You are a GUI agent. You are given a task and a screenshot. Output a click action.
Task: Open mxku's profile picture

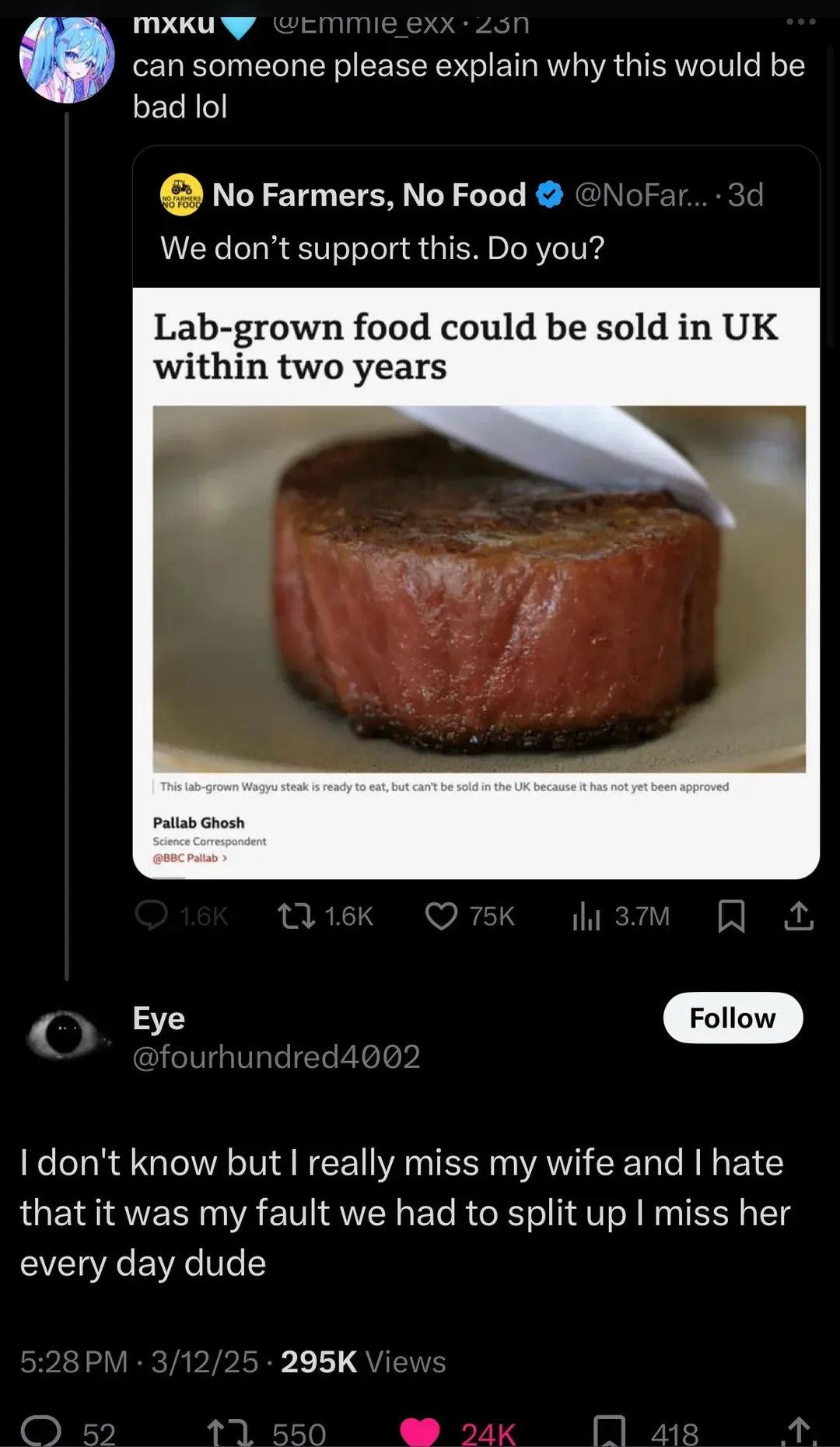click(67, 58)
